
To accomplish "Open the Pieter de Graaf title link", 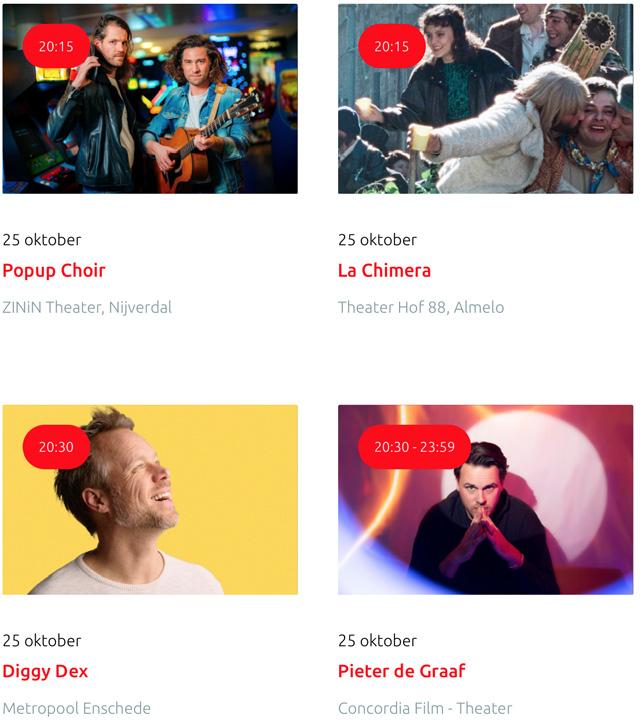I will pos(401,671).
